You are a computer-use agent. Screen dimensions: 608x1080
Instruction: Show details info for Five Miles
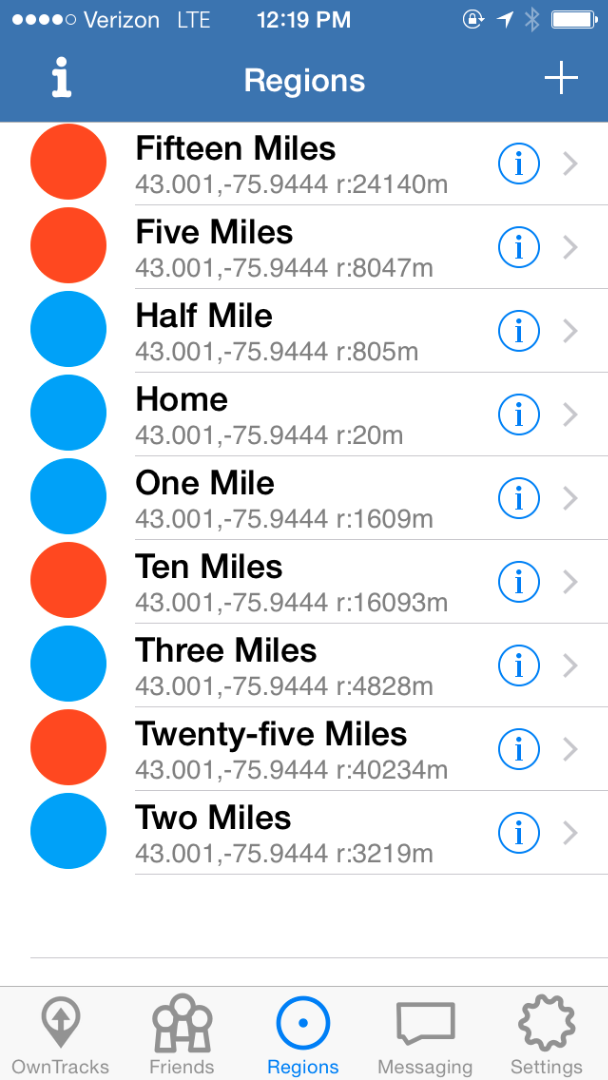[518, 247]
